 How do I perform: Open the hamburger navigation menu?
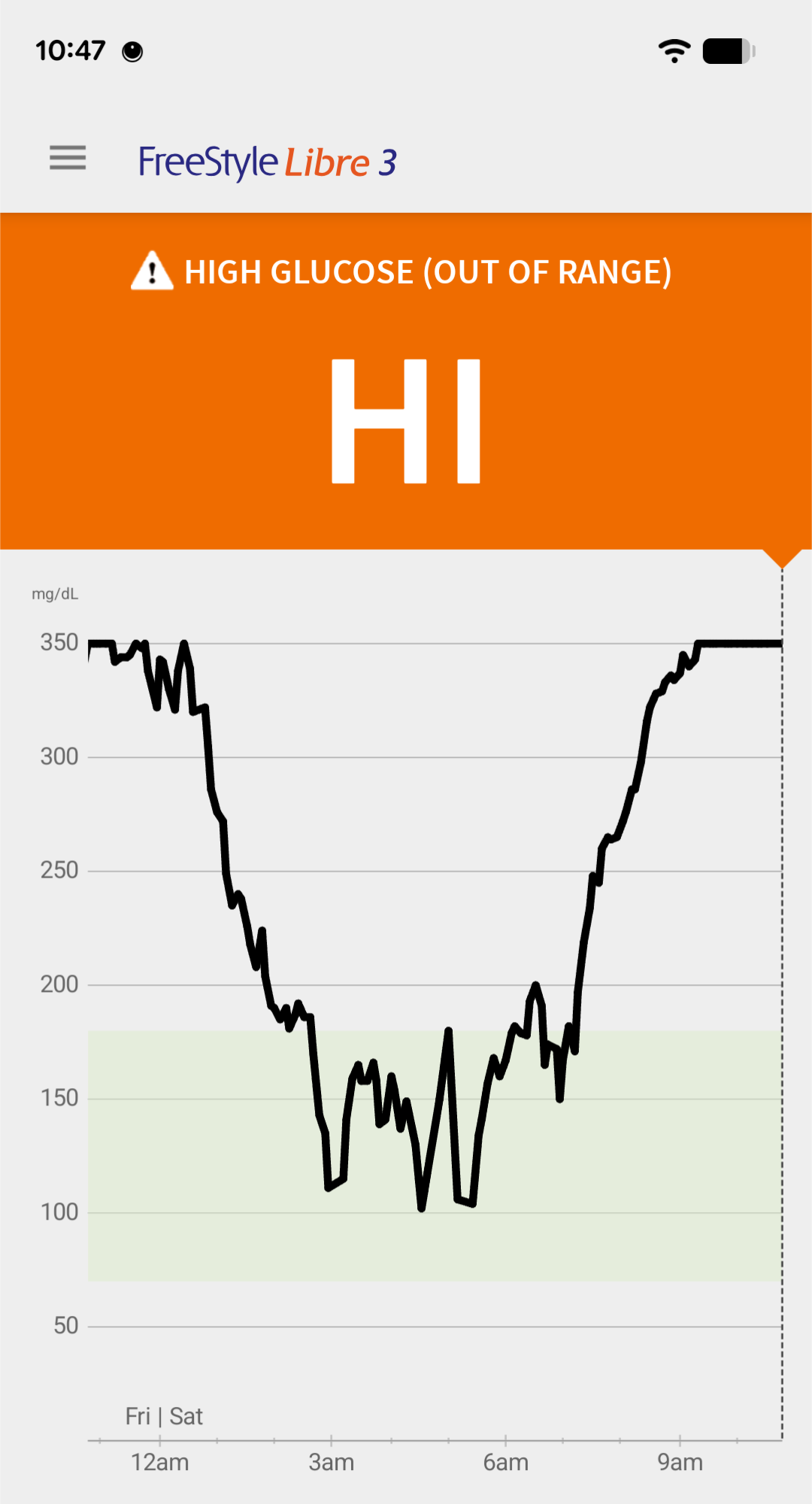[68, 159]
